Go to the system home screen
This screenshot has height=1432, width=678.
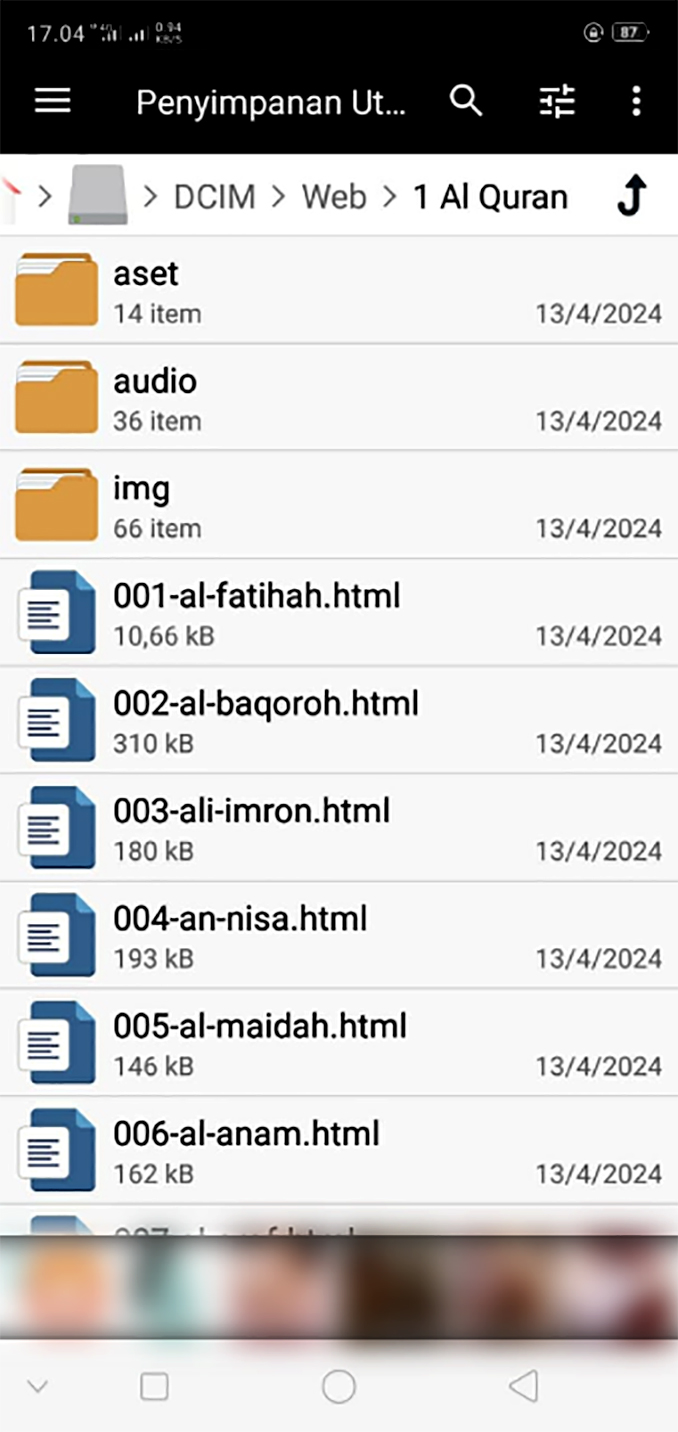(x=339, y=1386)
